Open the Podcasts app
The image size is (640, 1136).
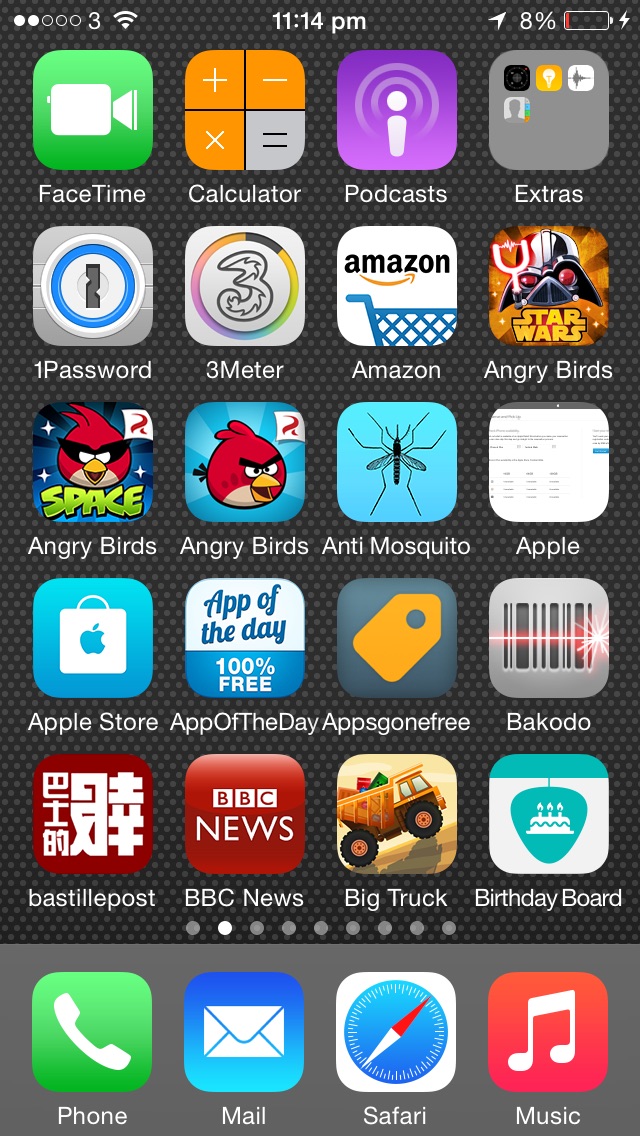click(x=397, y=110)
